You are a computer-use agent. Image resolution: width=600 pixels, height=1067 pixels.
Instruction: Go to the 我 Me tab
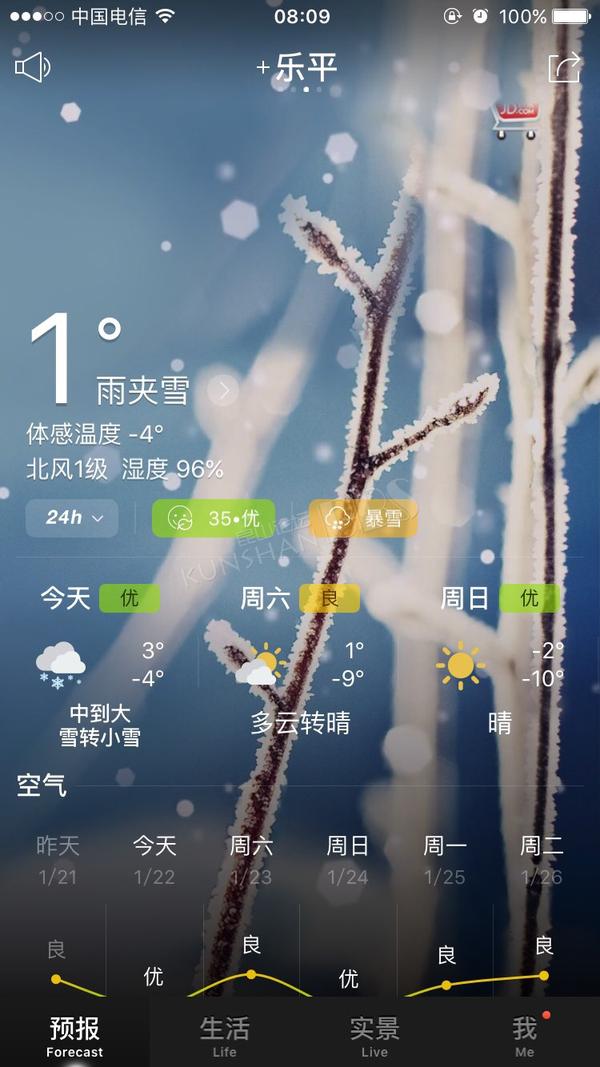click(524, 1034)
